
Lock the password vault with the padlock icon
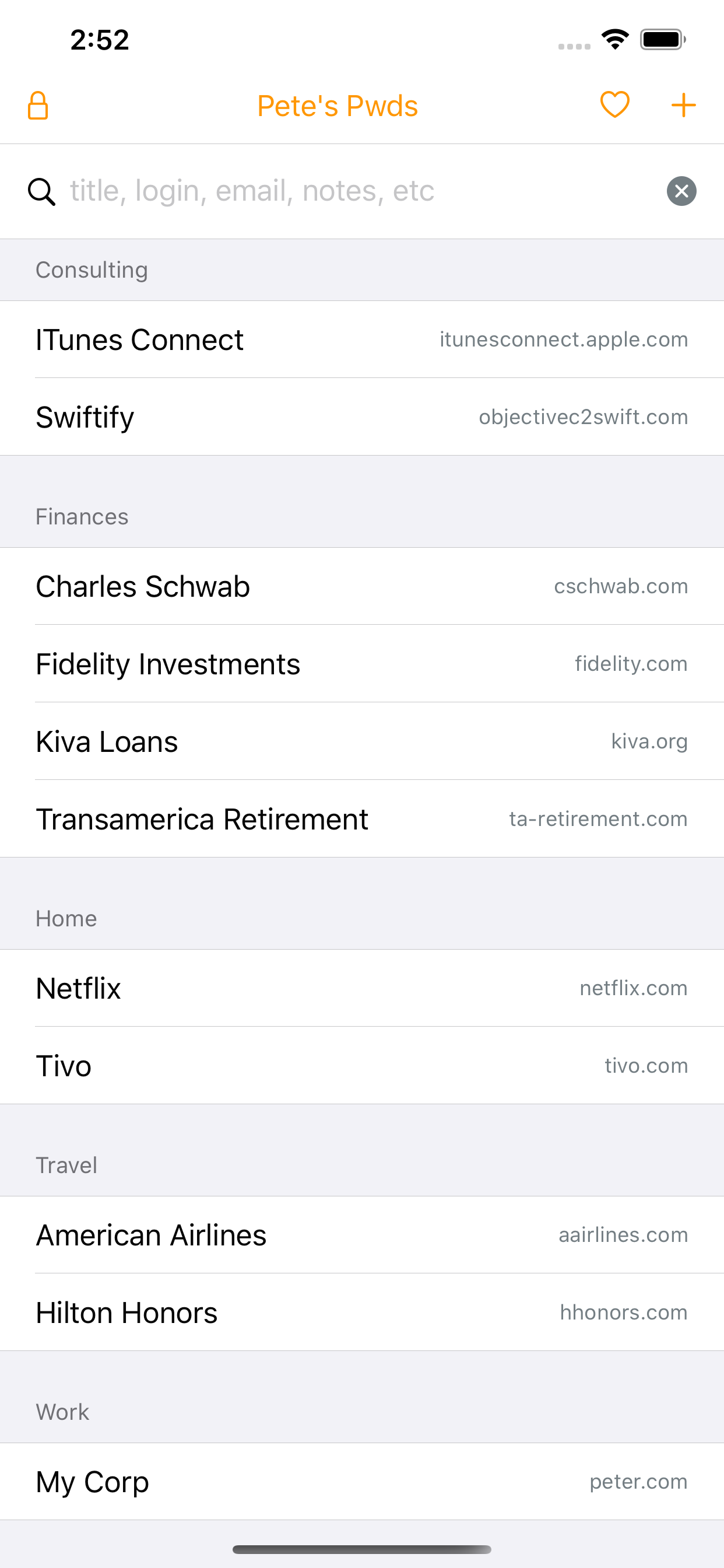(38, 106)
